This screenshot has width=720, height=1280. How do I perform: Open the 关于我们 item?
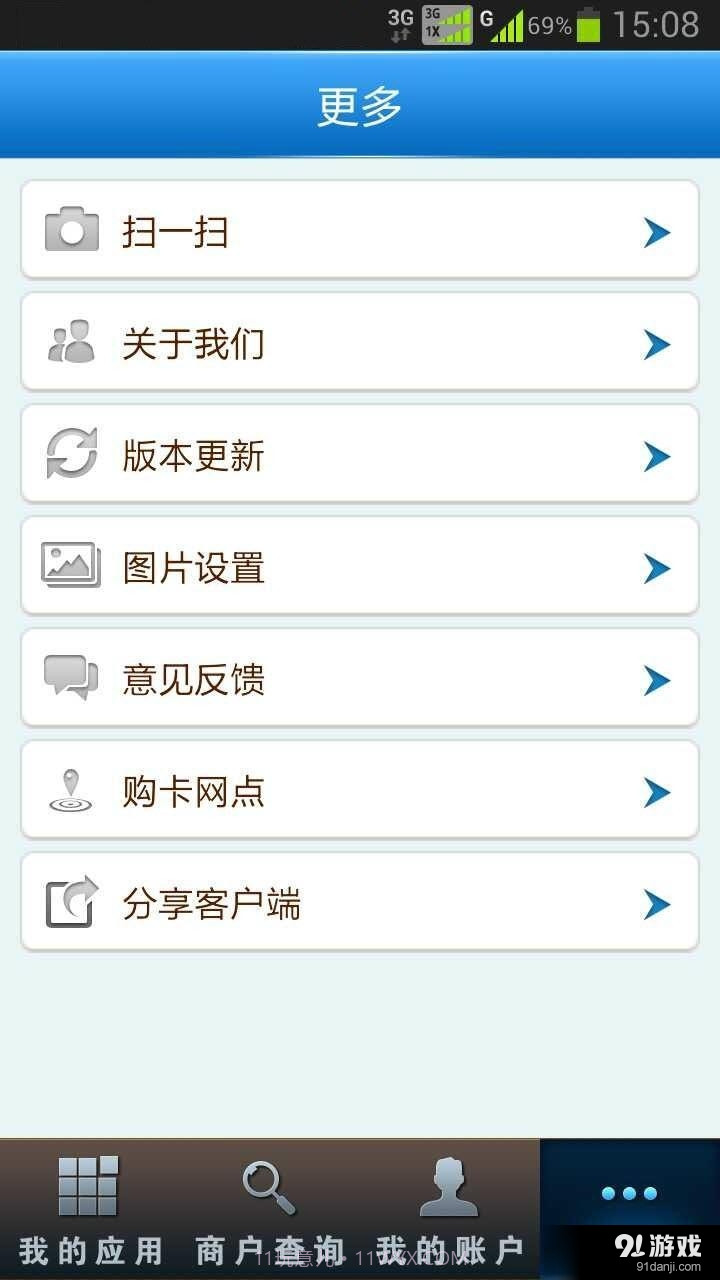(x=360, y=342)
